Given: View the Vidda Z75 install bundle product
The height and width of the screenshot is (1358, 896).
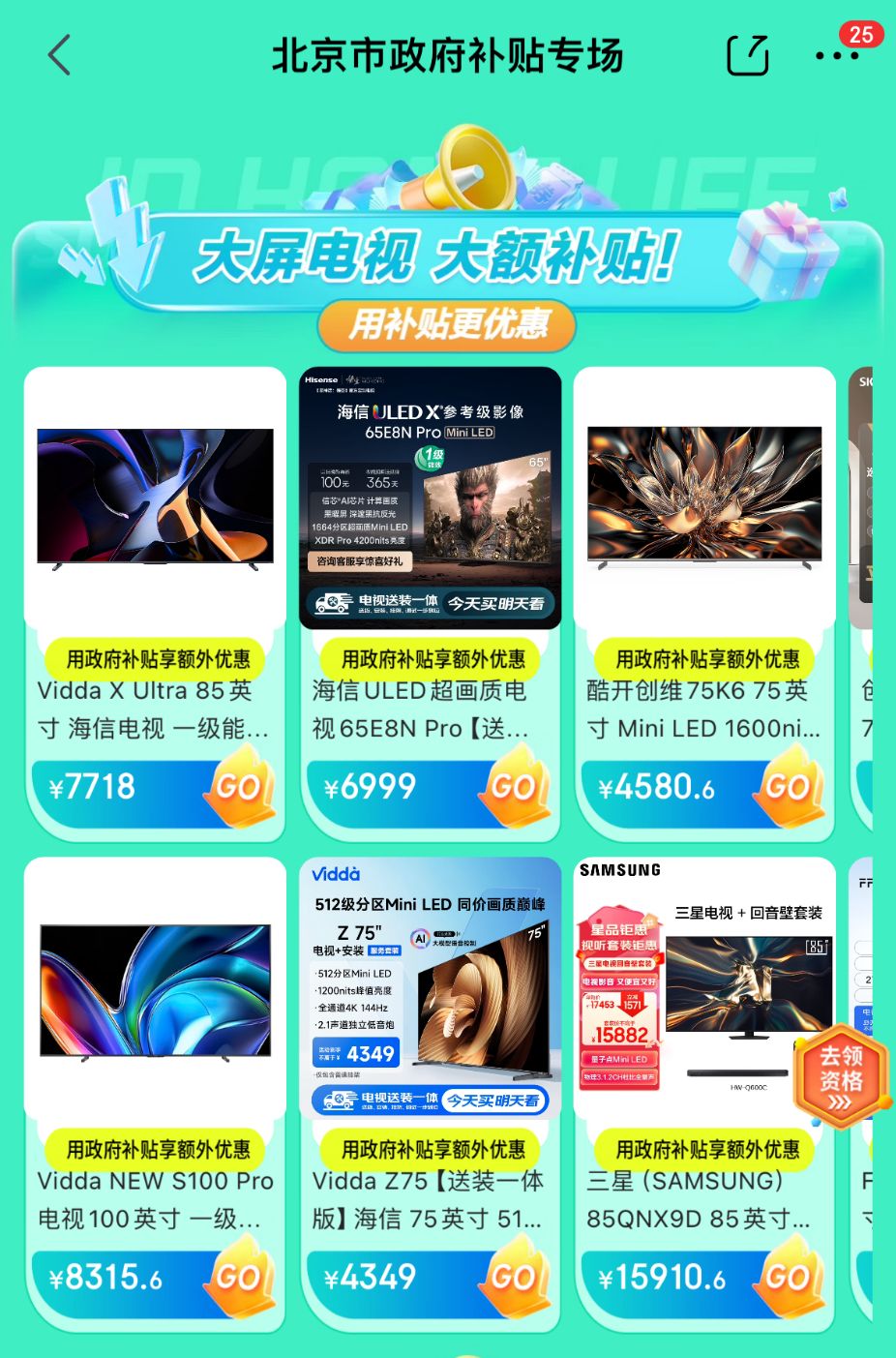Looking at the screenshot, I should [x=430, y=989].
